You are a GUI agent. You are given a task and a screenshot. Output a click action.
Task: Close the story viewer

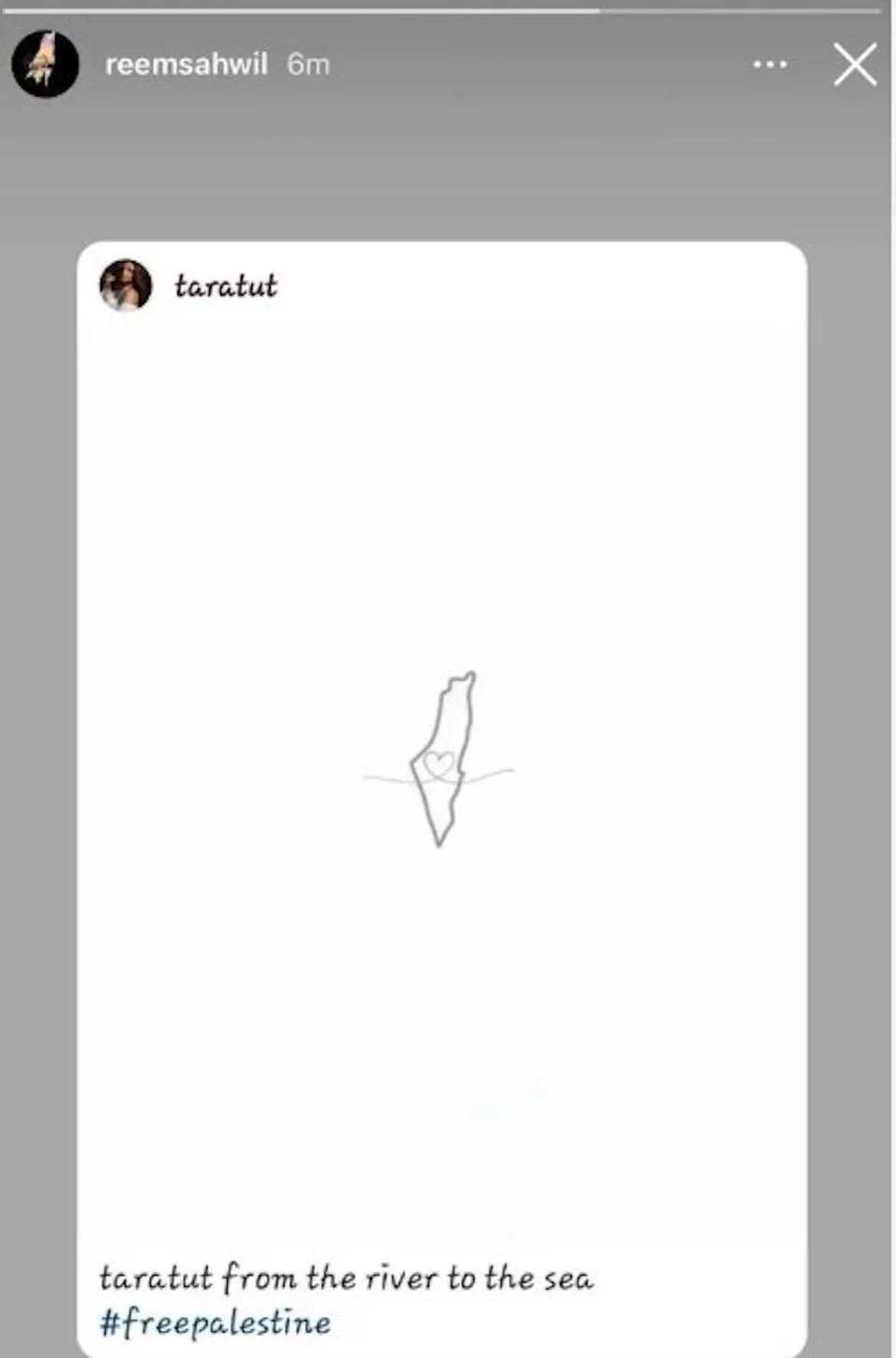click(855, 64)
